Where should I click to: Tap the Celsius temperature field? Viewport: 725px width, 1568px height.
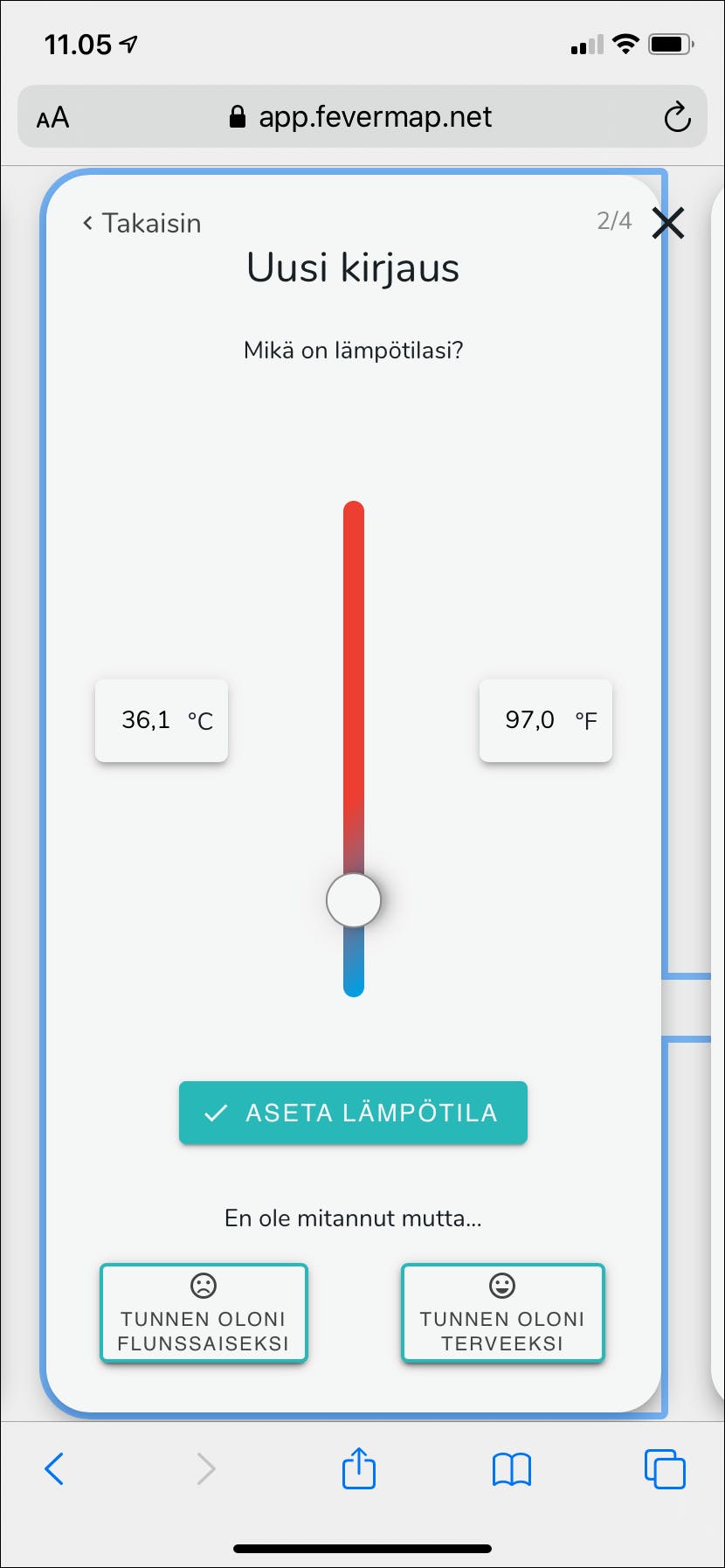(x=161, y=720)
